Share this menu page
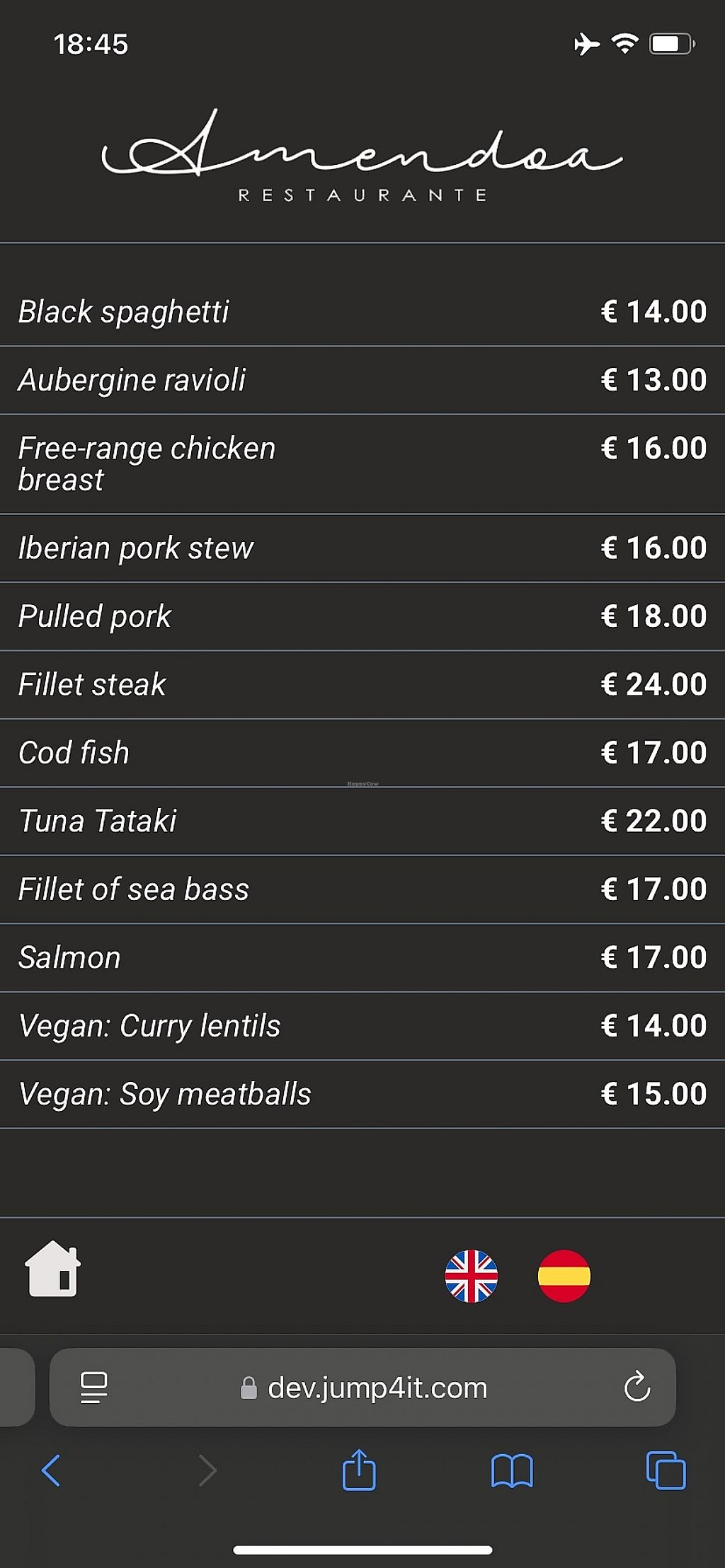 [x=359, y=1471]
